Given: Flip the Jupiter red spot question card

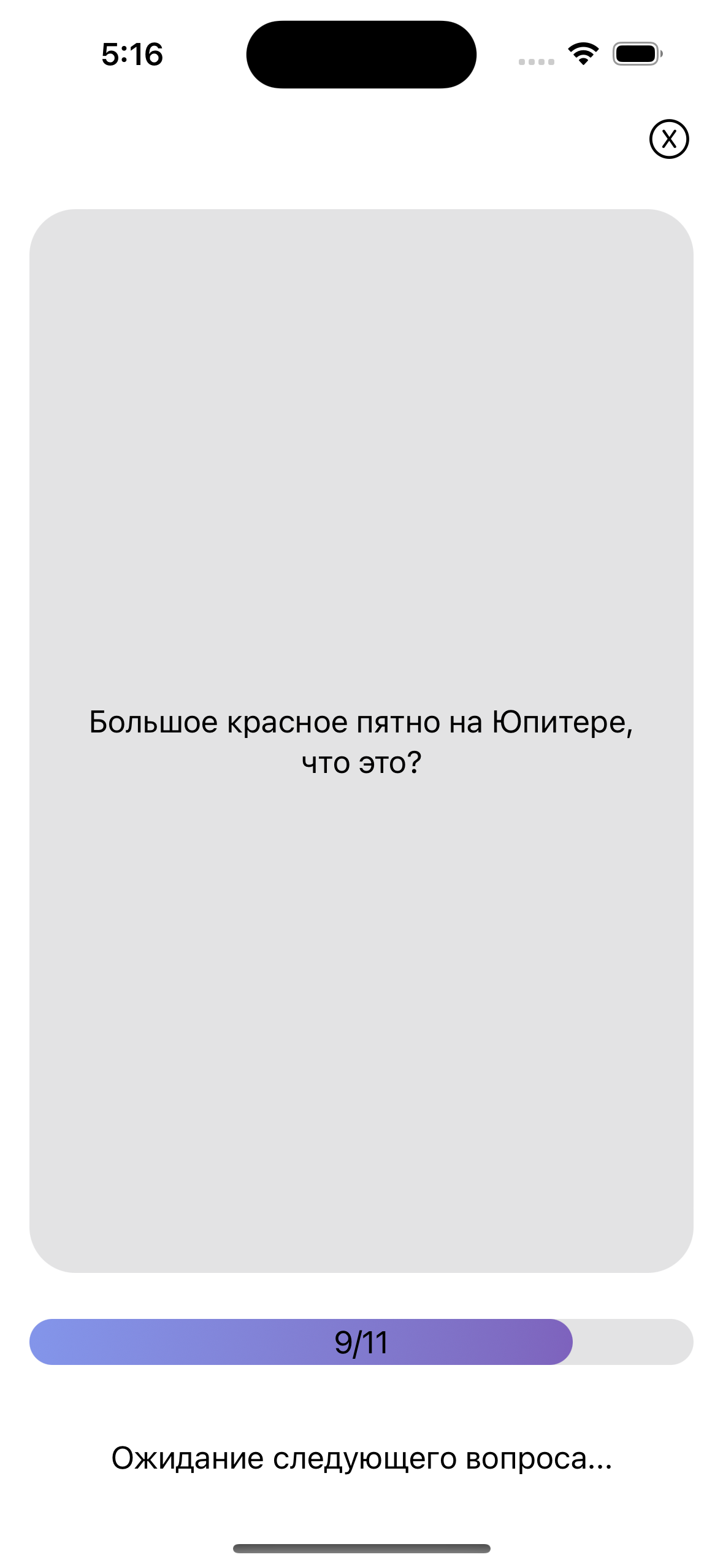Looking at the screenshot, I should [x=361, y=740].
